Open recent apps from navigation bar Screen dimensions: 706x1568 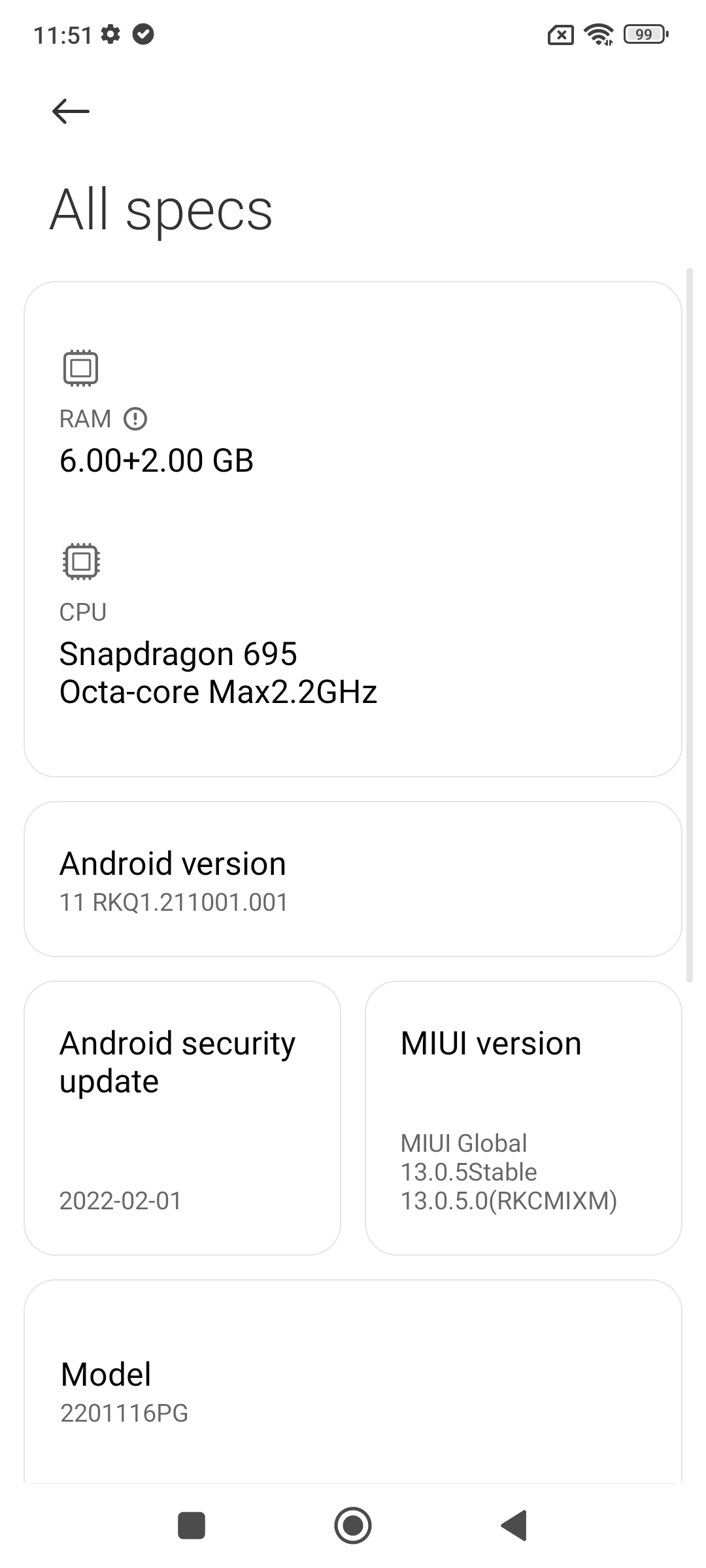click(192, 1526)
